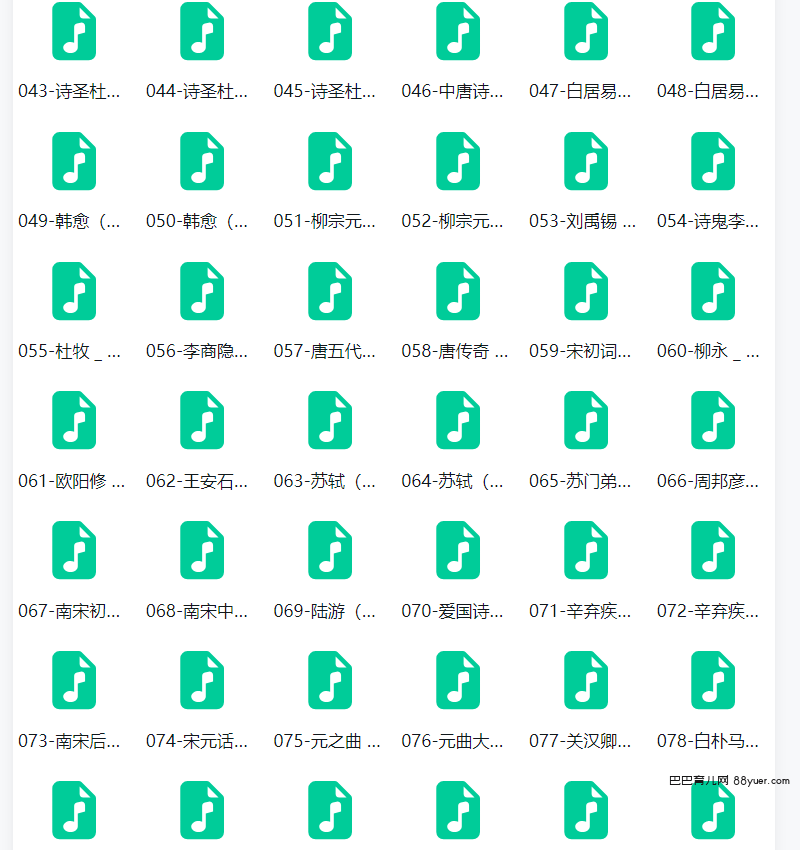Viewport: 800px width, 850px height.
Task: Open audio file 055-杜牧
Action: [74, 291]
